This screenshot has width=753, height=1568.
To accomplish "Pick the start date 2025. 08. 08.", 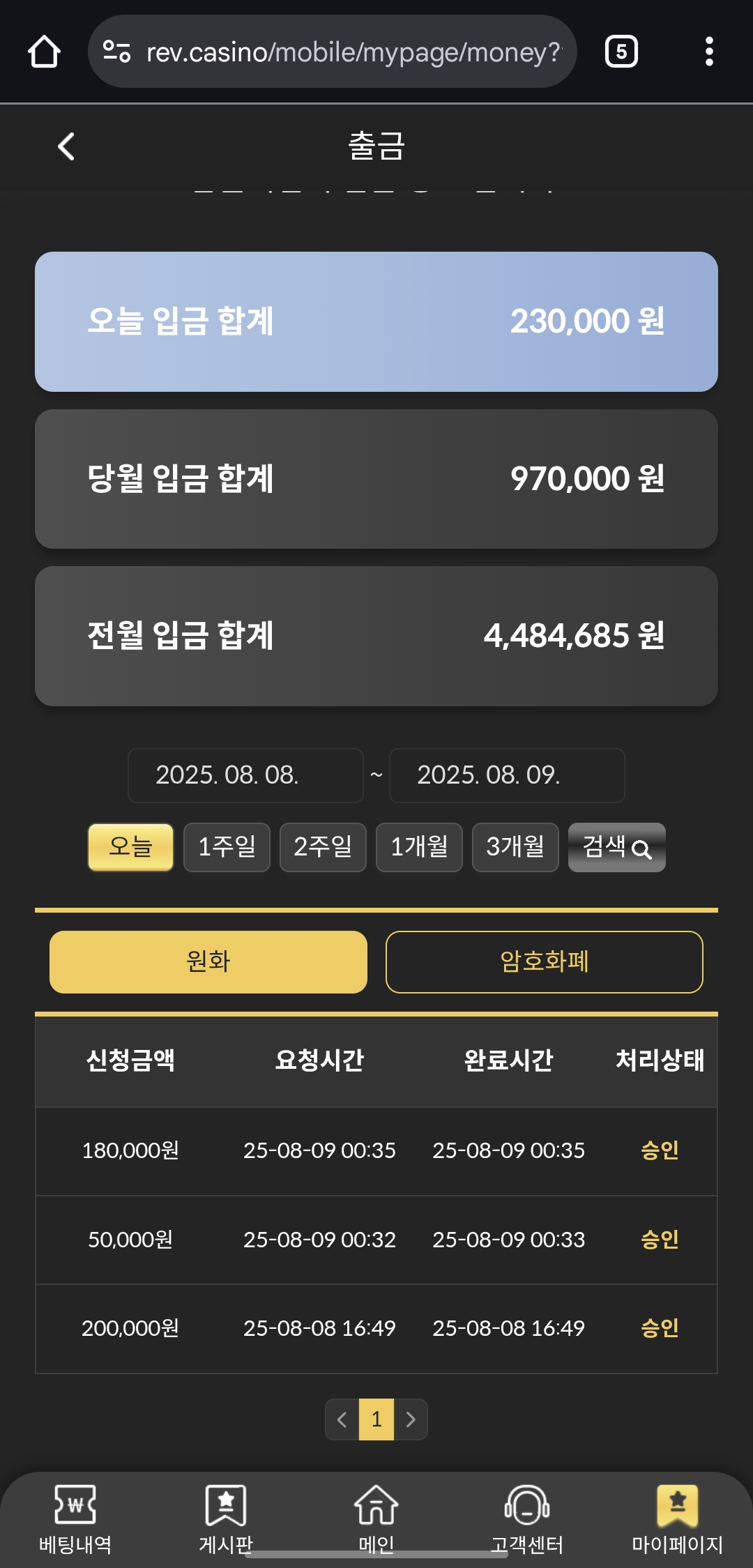I will (245, 775).
